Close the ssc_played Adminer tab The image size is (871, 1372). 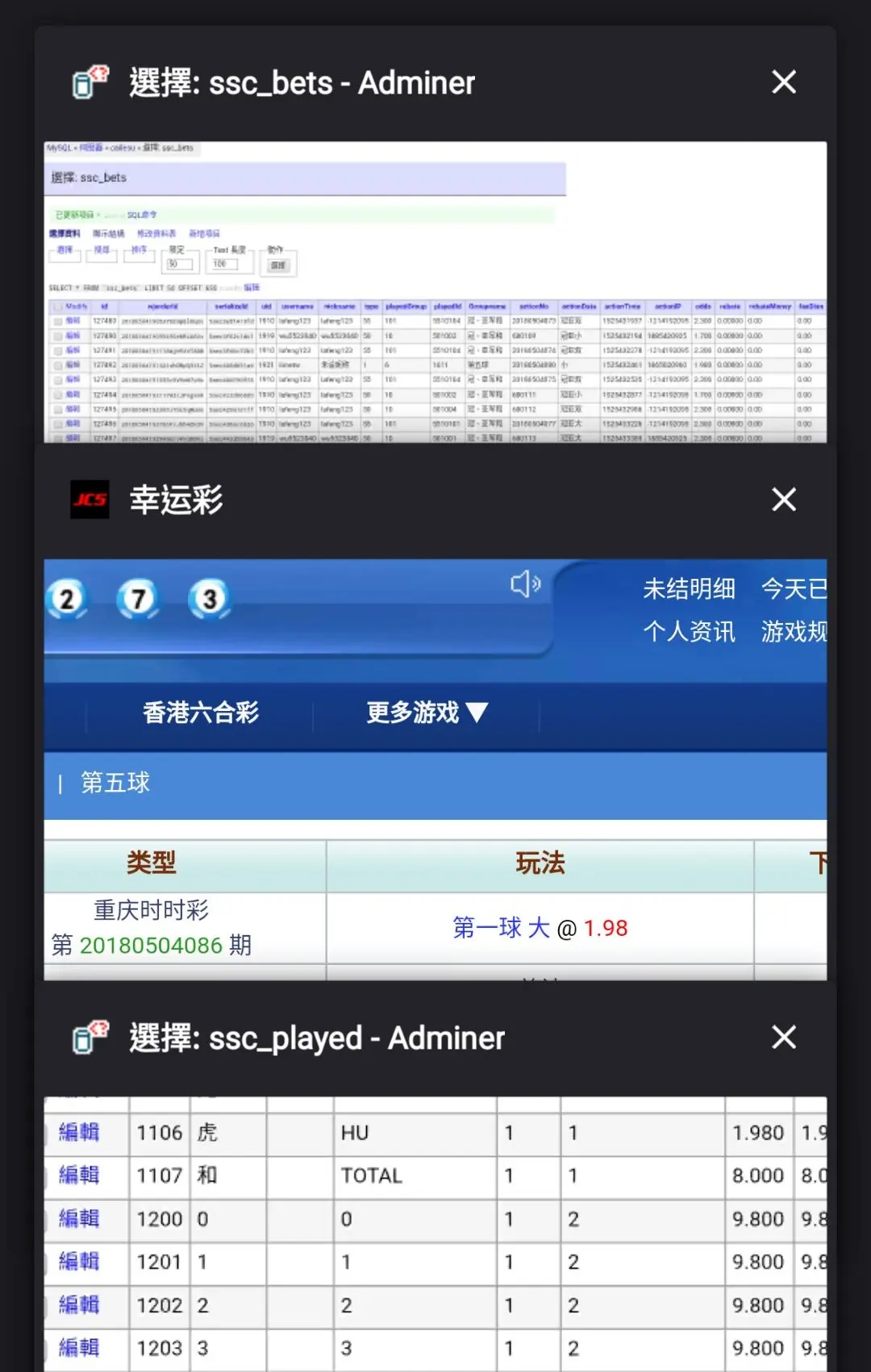pyautogui.click(x=784, y=1037)
